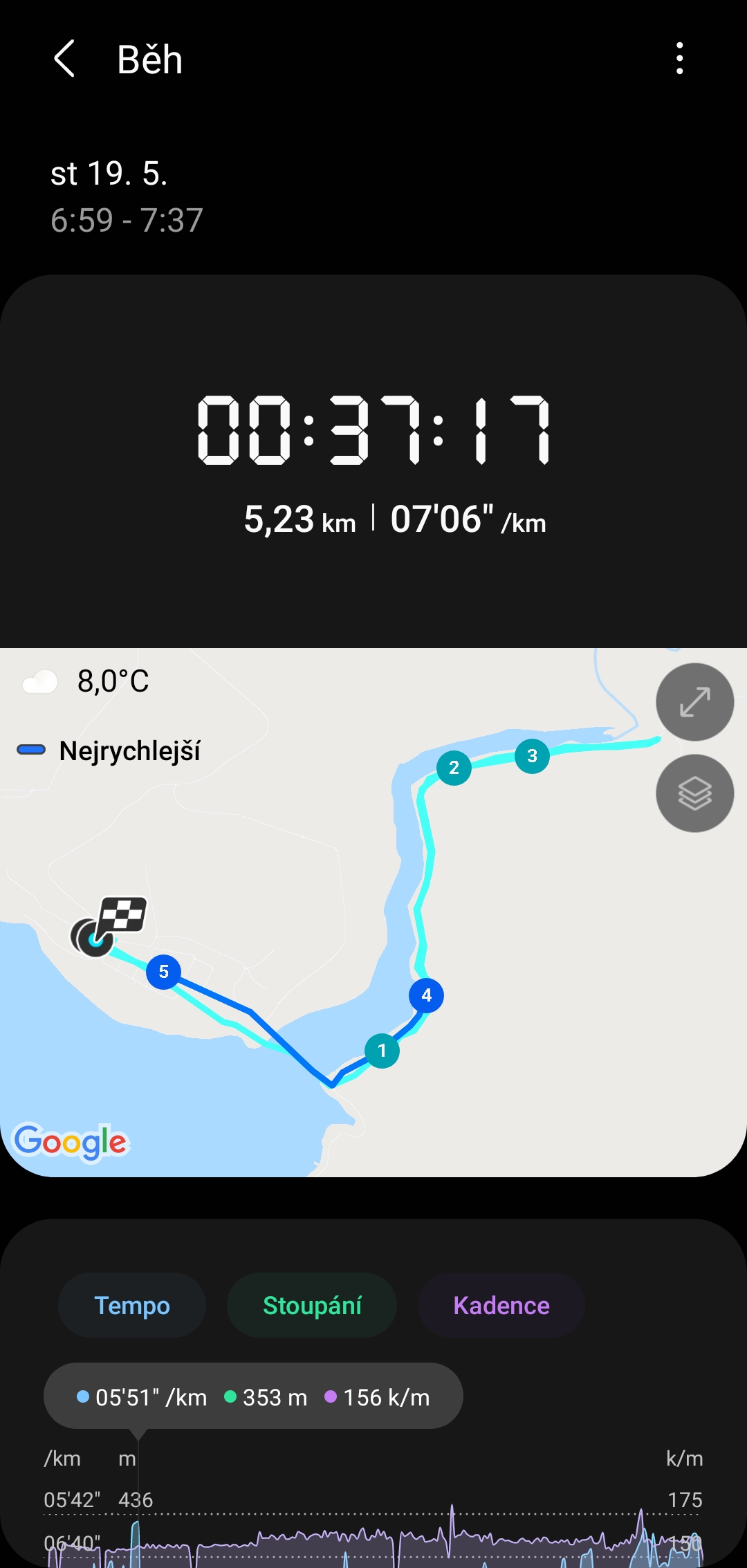Toggle the Kadence chart chip
Image resolution: width=747 pixels, height=1568 pixels.
(501, 1305)
